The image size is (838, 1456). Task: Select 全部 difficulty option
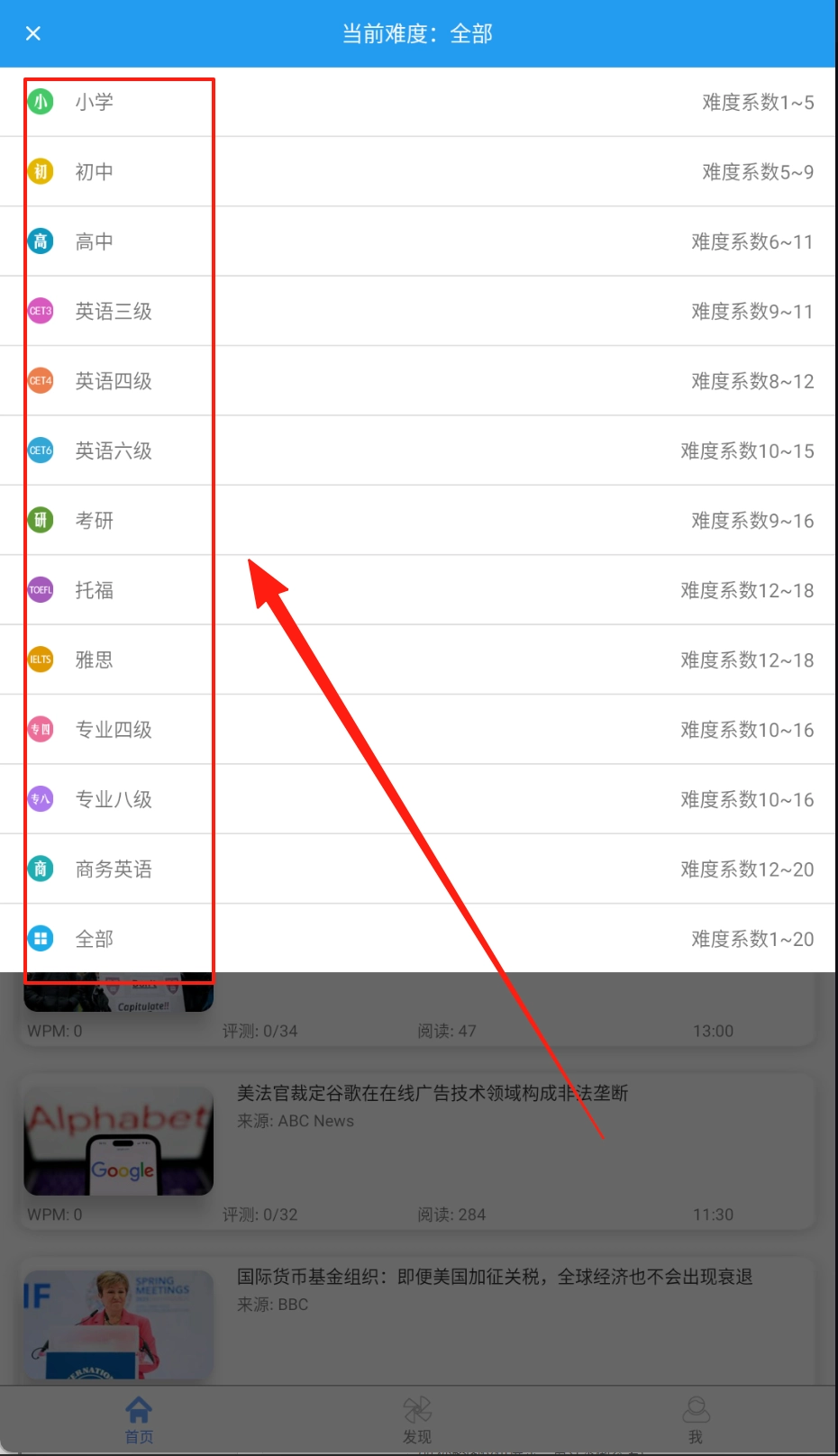point(95,939)
